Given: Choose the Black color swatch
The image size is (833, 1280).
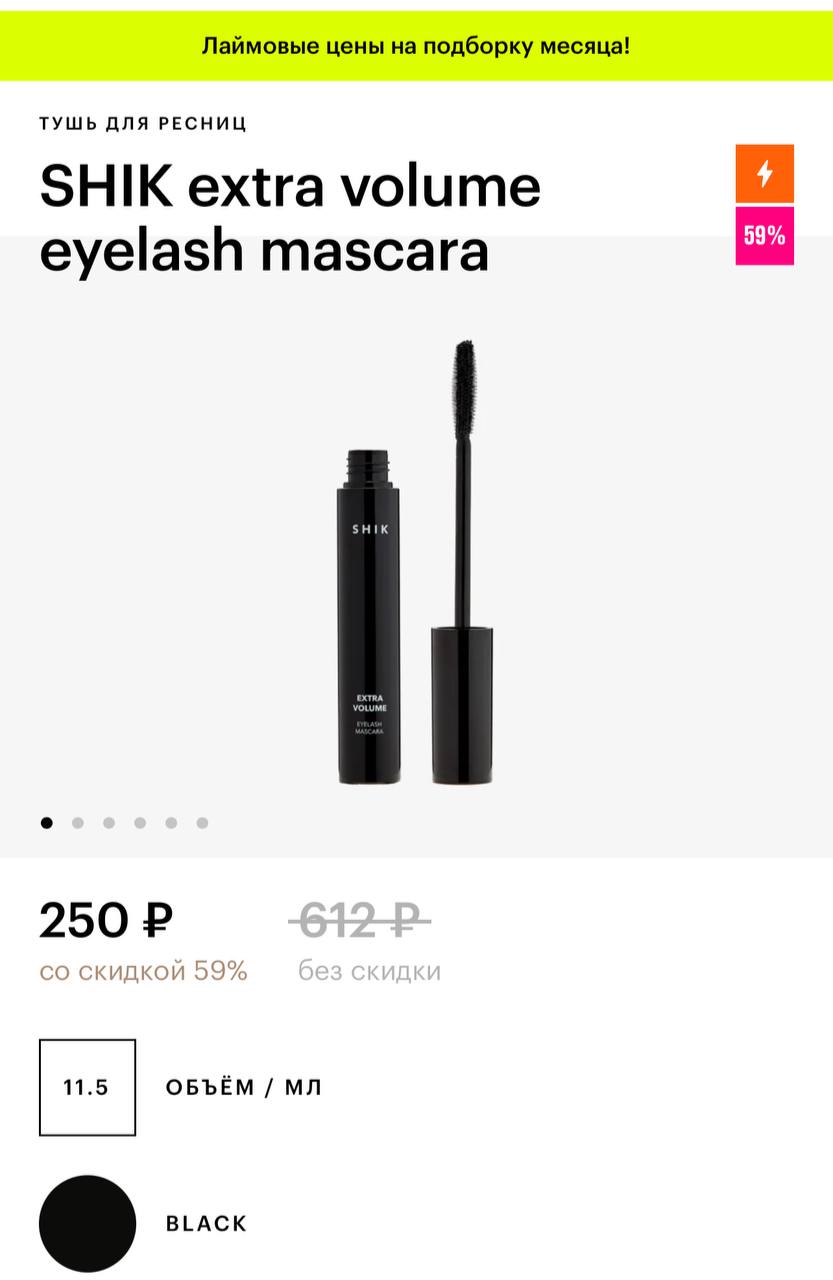Looking at the screenshot, I should [87, 1223].
